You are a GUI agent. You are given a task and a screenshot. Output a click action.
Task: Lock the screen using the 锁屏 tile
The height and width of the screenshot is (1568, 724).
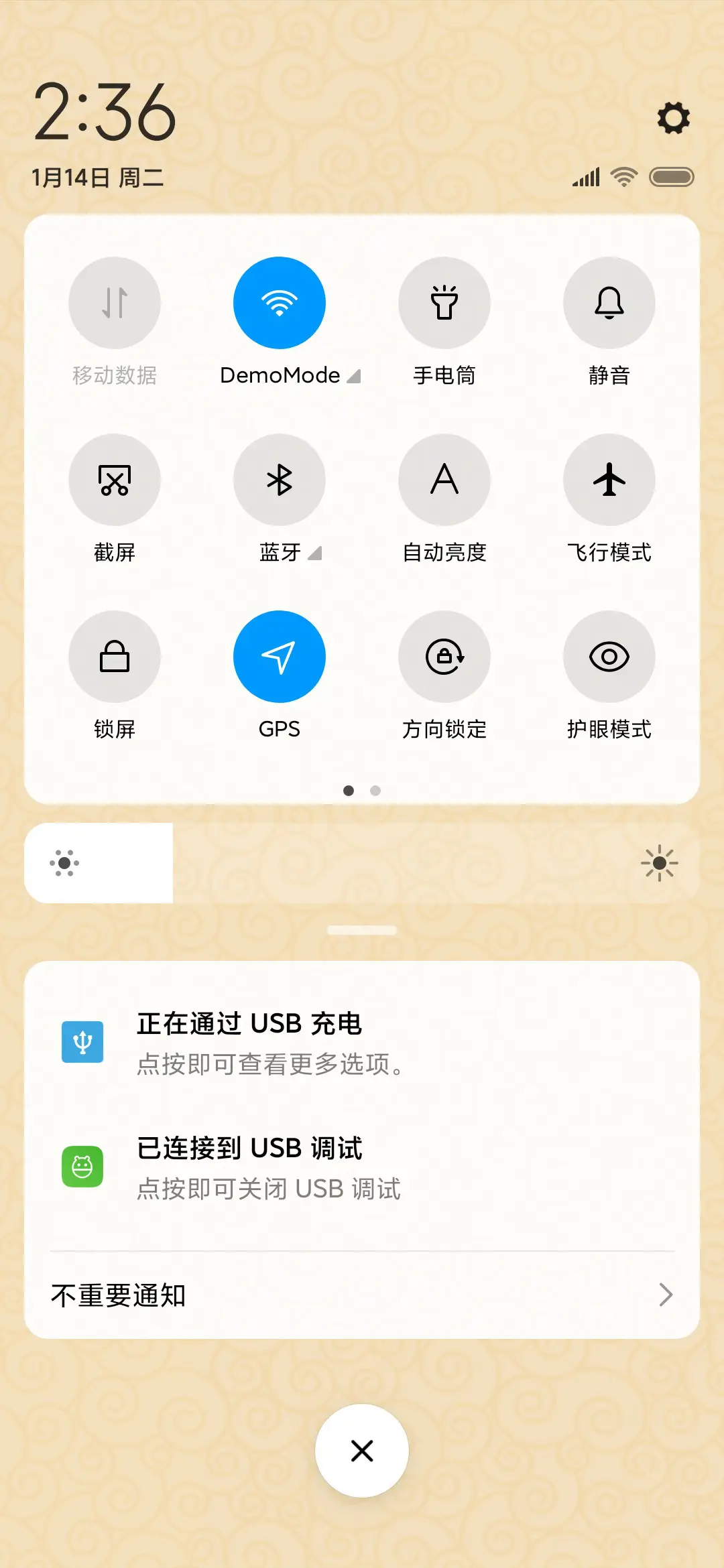[x=115, y=657]
